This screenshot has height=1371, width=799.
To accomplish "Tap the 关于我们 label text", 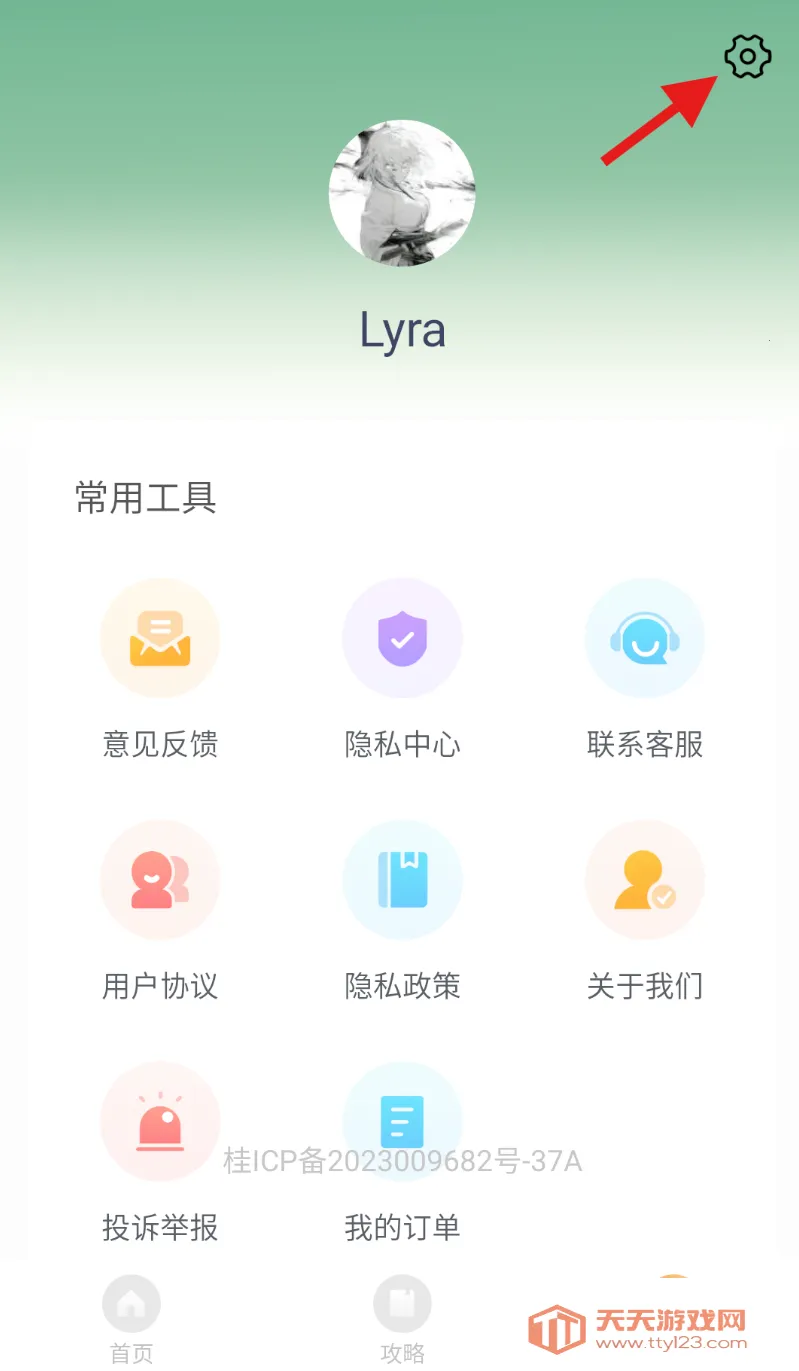I will tap(645, 987).
